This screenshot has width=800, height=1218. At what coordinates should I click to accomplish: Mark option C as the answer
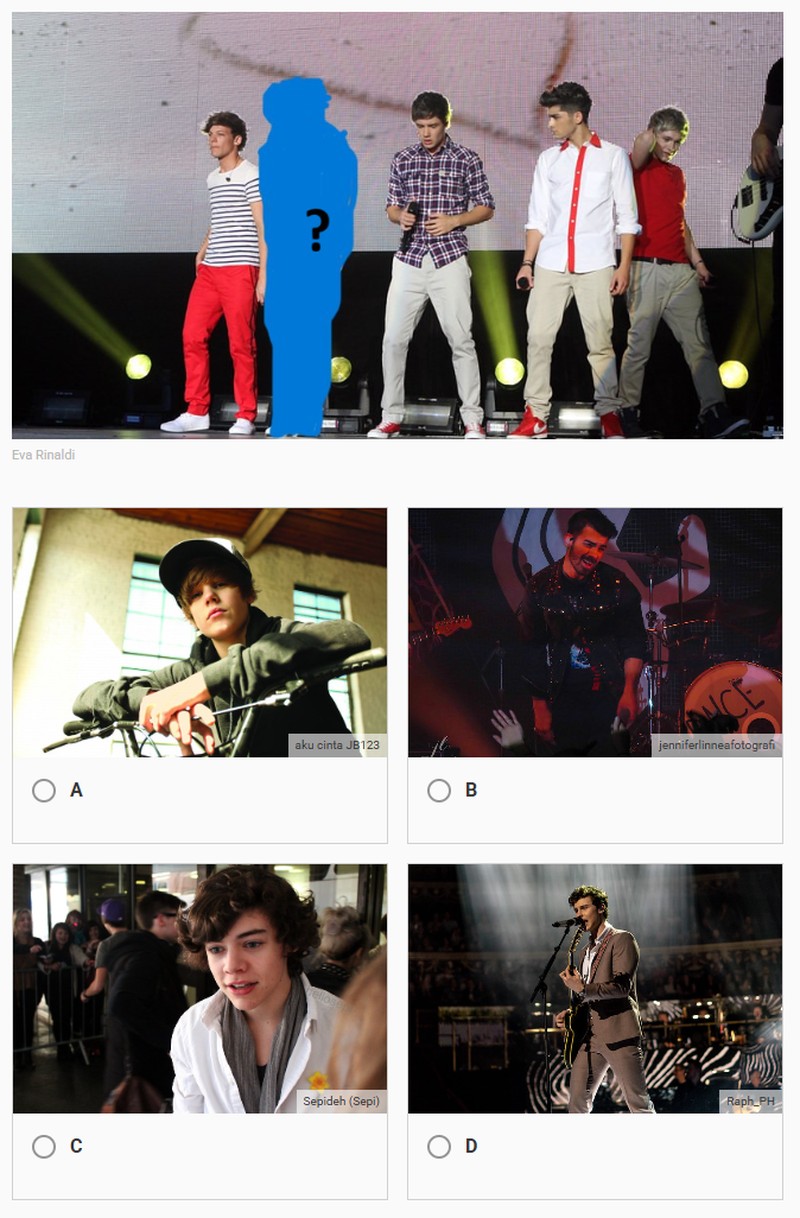(44, 1147)
